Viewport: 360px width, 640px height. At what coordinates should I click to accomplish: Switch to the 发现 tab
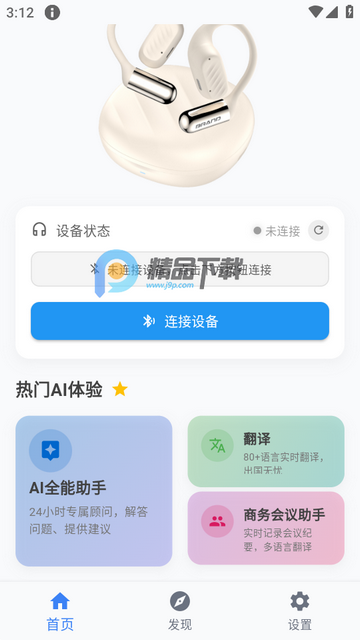tap(180, 611)
